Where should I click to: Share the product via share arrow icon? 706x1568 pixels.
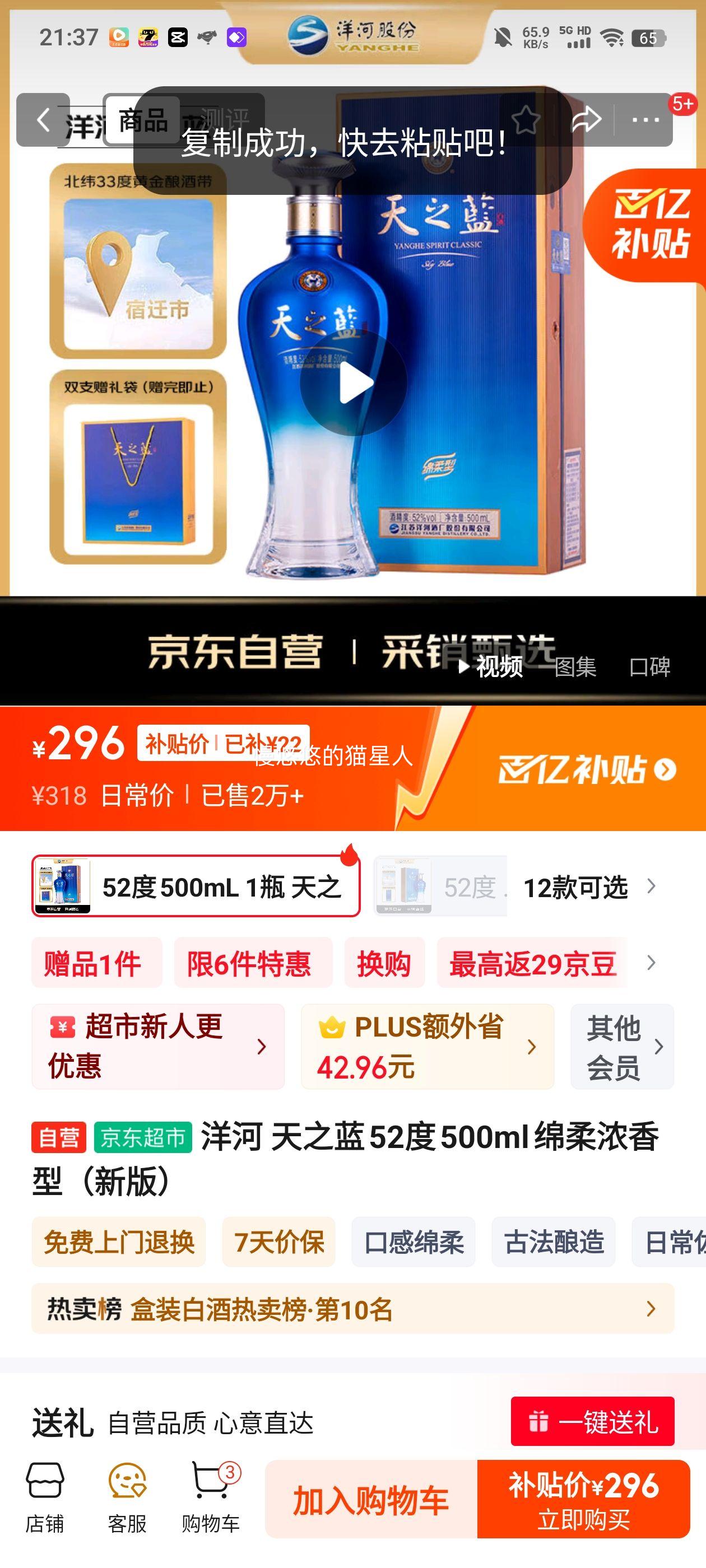(x=586, y=119)
